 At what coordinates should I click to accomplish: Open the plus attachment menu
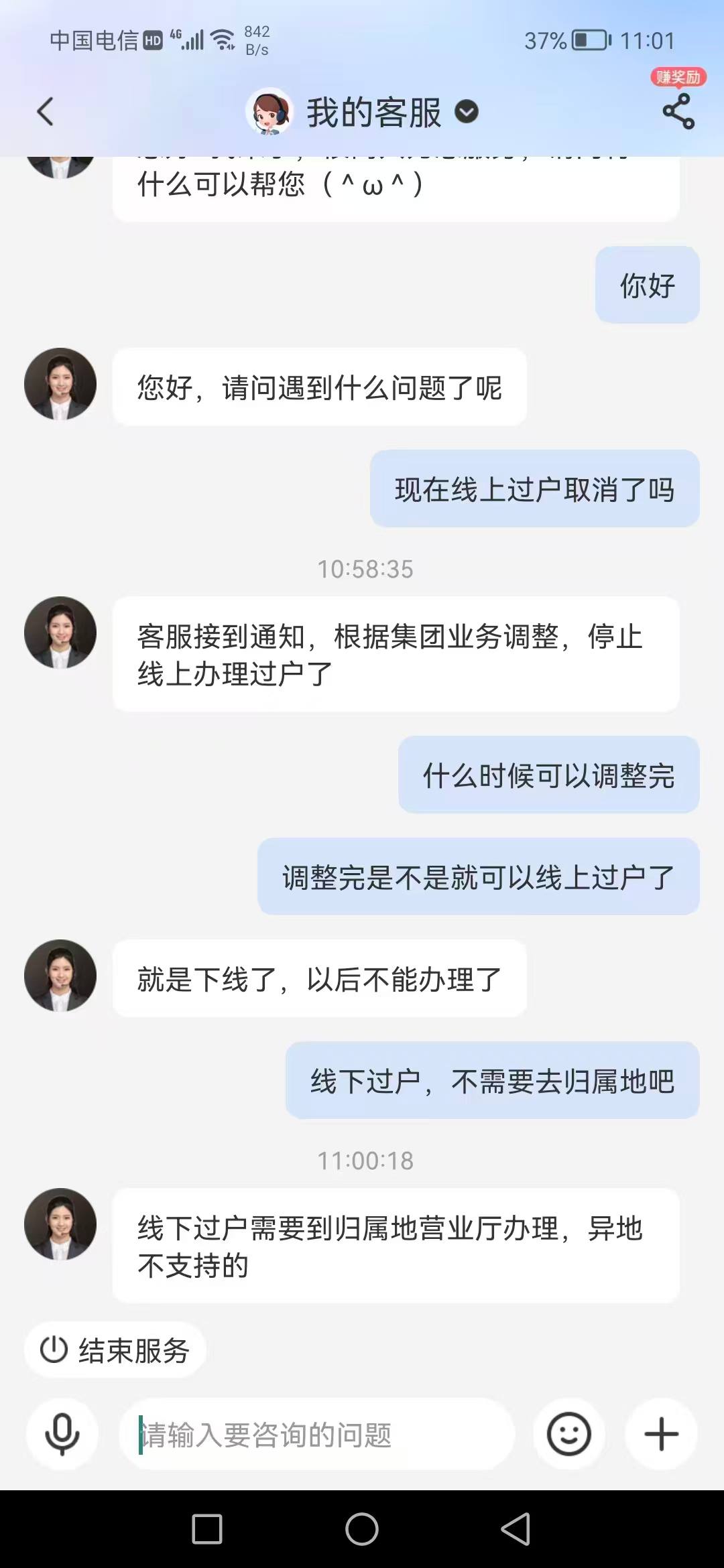661,1434
